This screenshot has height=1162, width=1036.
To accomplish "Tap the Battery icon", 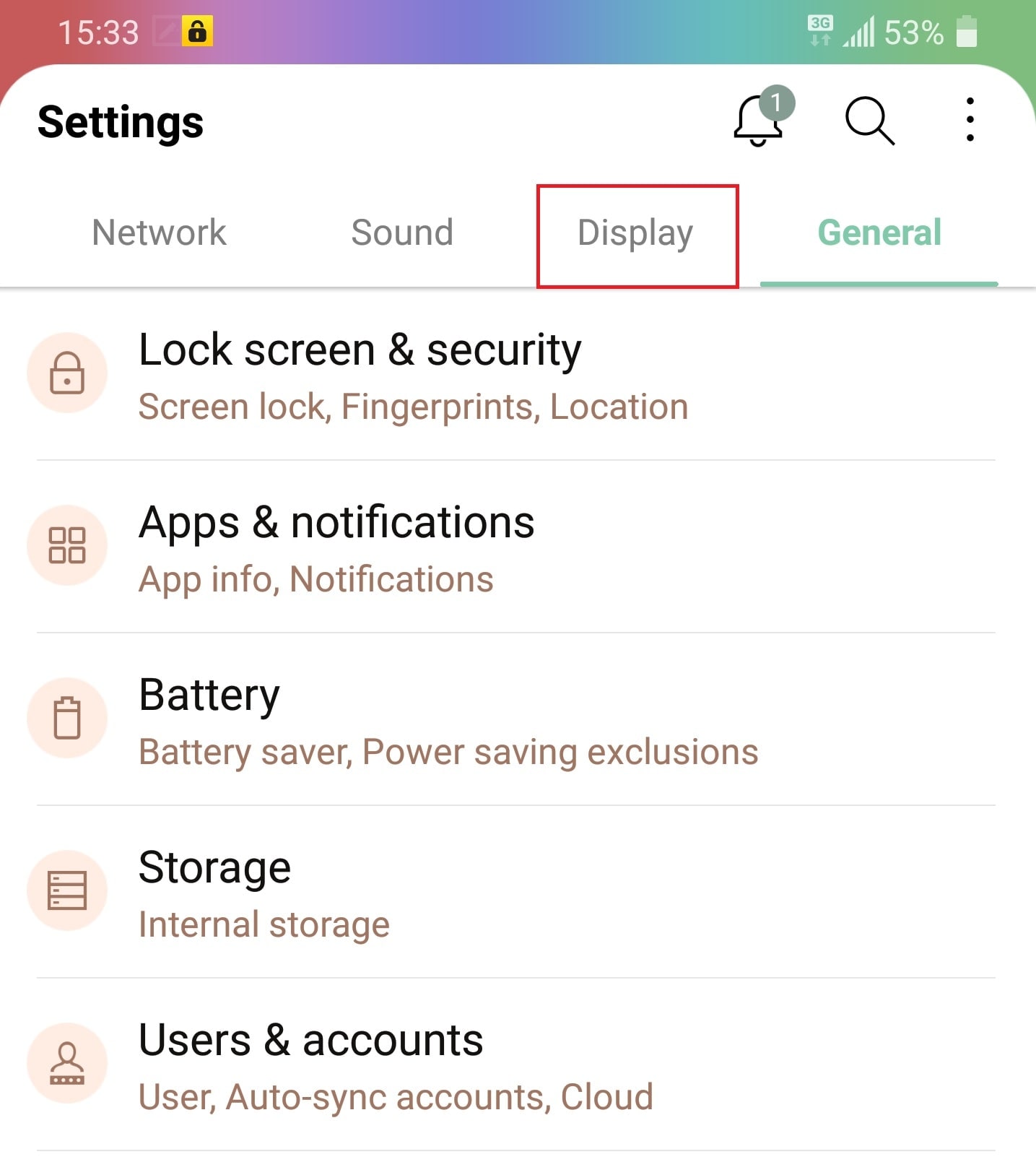I will (x=66, y=718).
